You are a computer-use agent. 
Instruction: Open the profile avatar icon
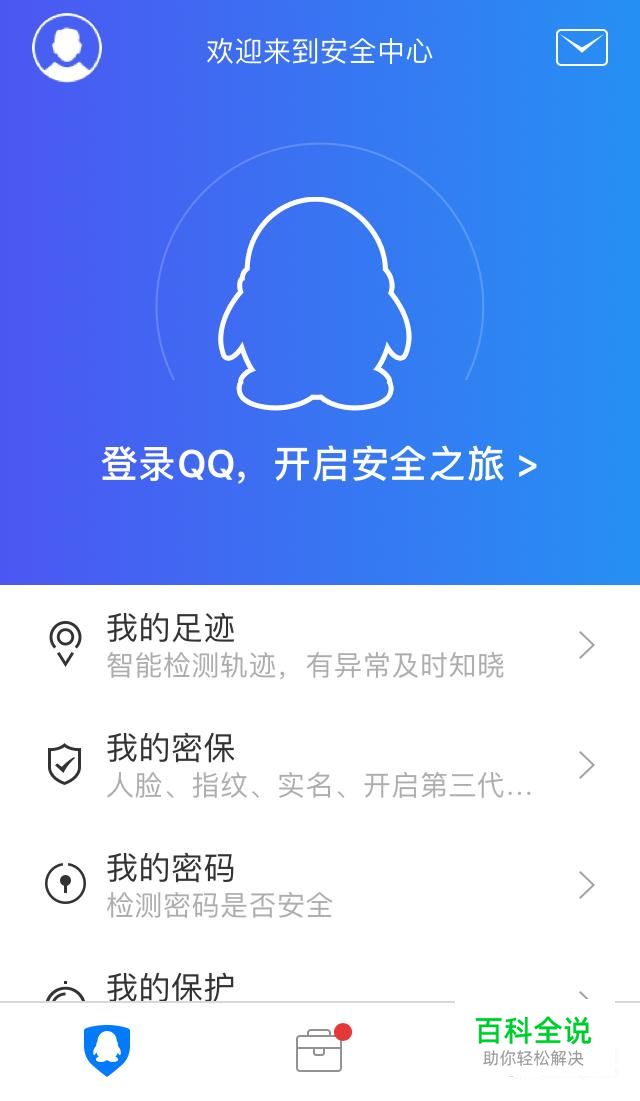(67, 47)
